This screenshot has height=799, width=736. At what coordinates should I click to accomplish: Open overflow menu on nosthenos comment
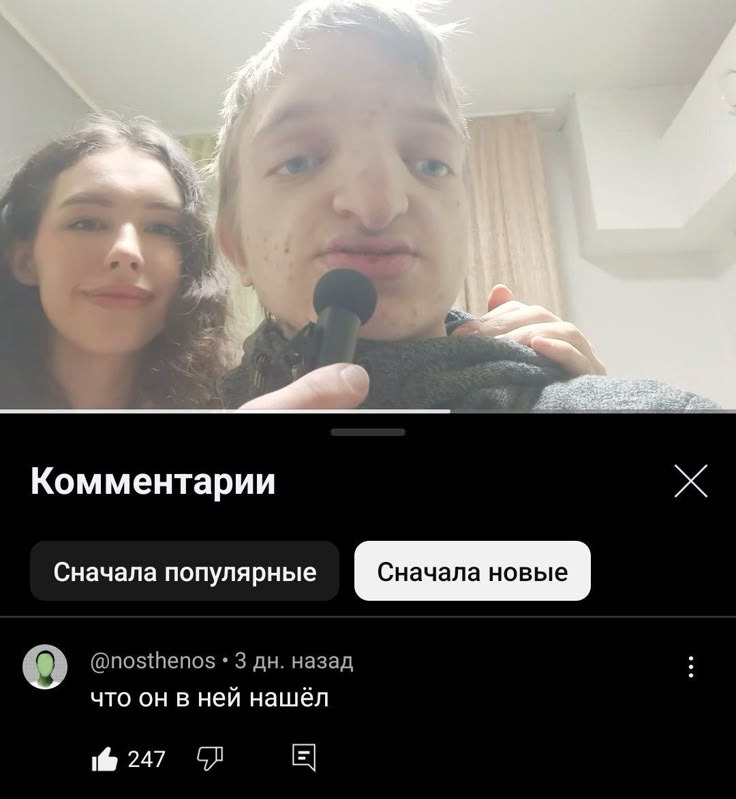[690, 667]
